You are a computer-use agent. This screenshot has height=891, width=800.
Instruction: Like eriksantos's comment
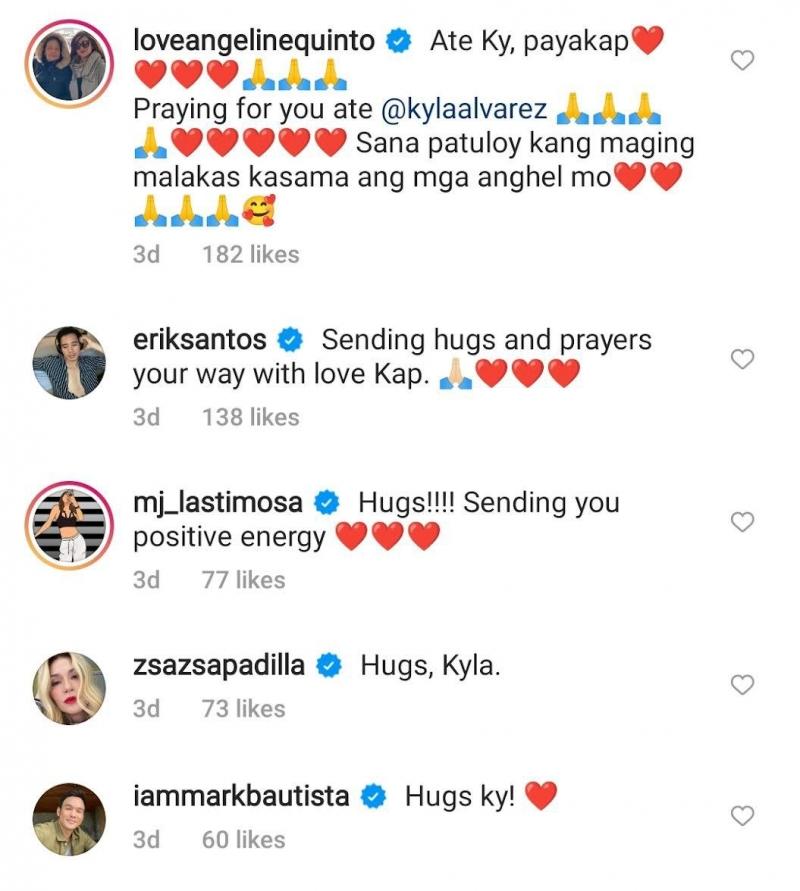(742, 359)
